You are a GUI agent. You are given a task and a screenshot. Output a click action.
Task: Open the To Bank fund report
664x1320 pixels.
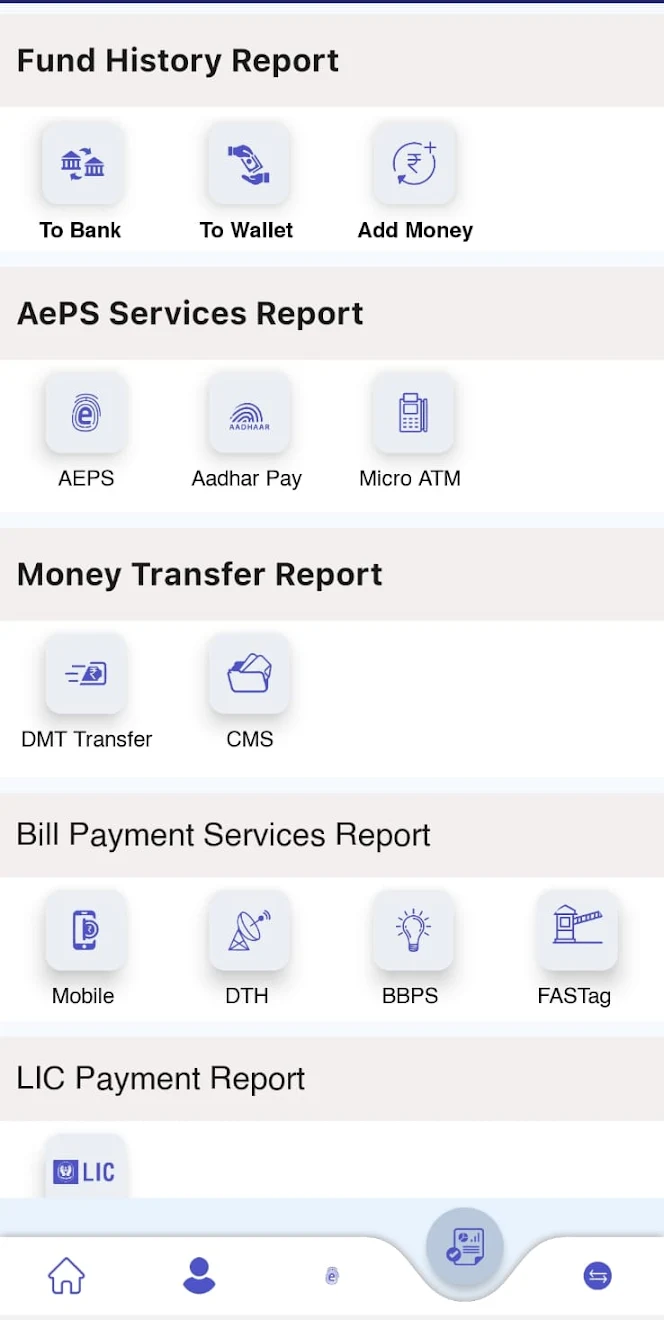[83, 165]
